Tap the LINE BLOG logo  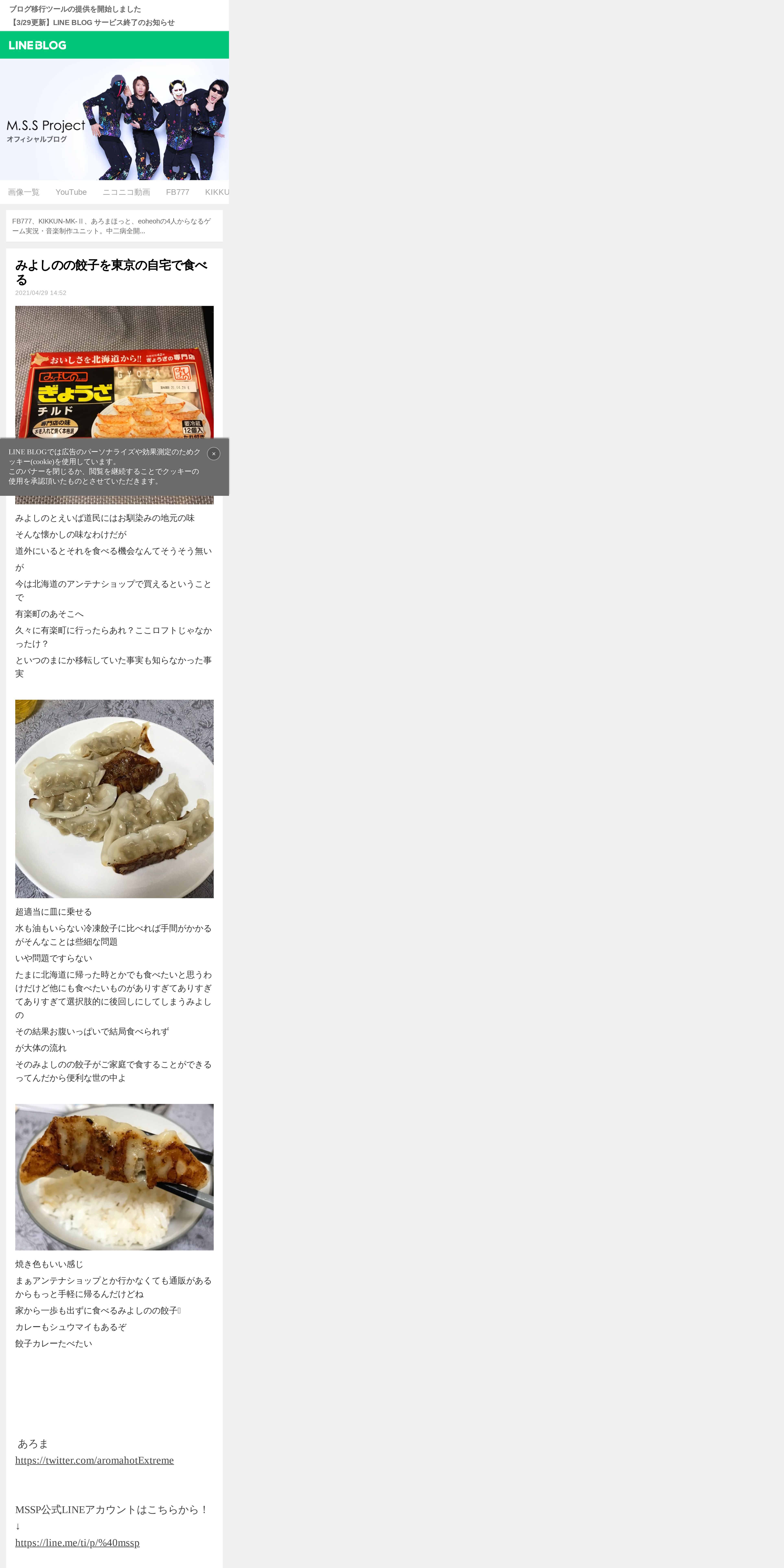[x=38, y=45]
